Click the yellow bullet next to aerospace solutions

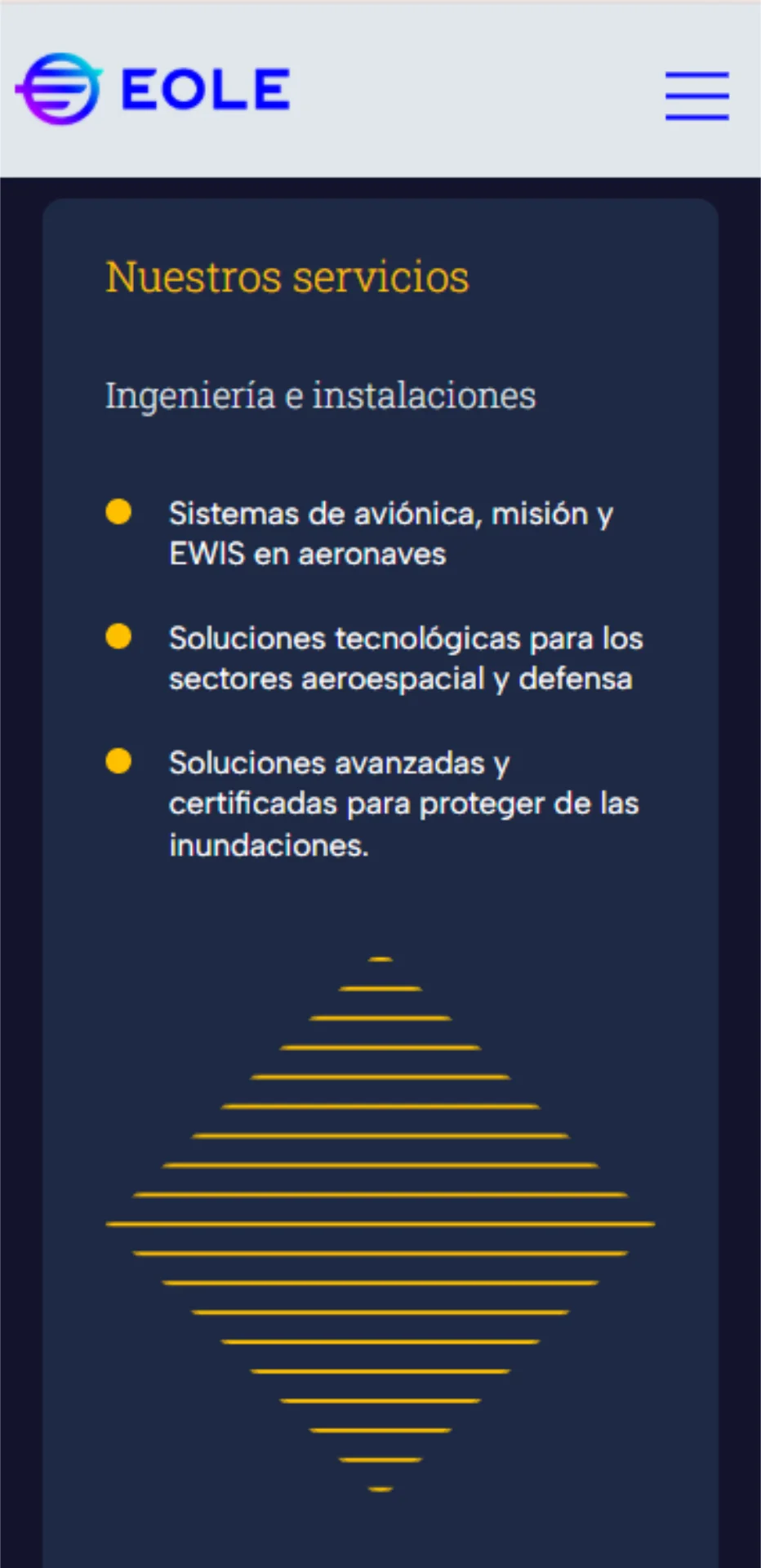click(x=119, y=636)
